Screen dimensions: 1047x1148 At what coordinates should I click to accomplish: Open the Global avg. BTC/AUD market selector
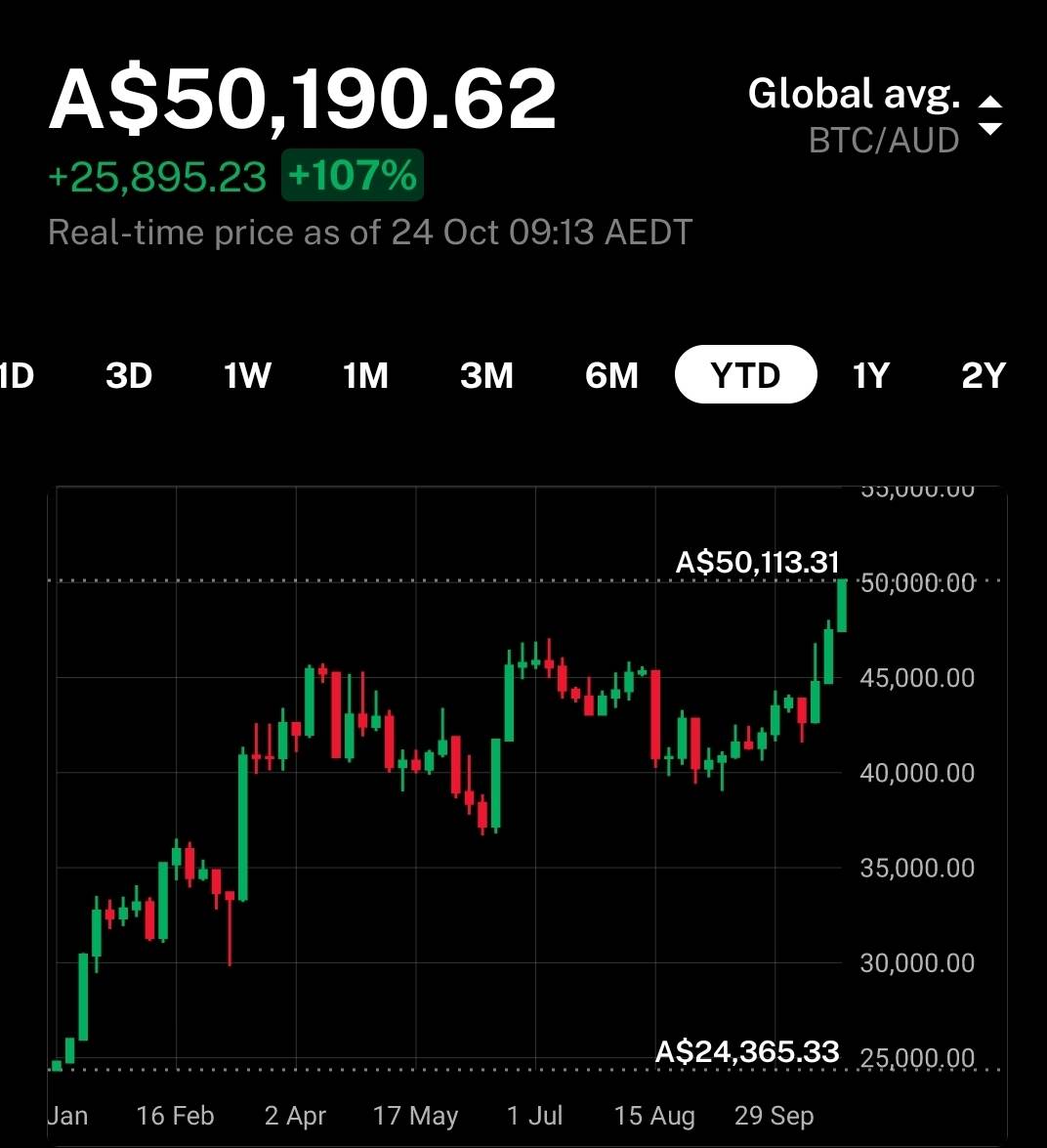pos(874,116)
